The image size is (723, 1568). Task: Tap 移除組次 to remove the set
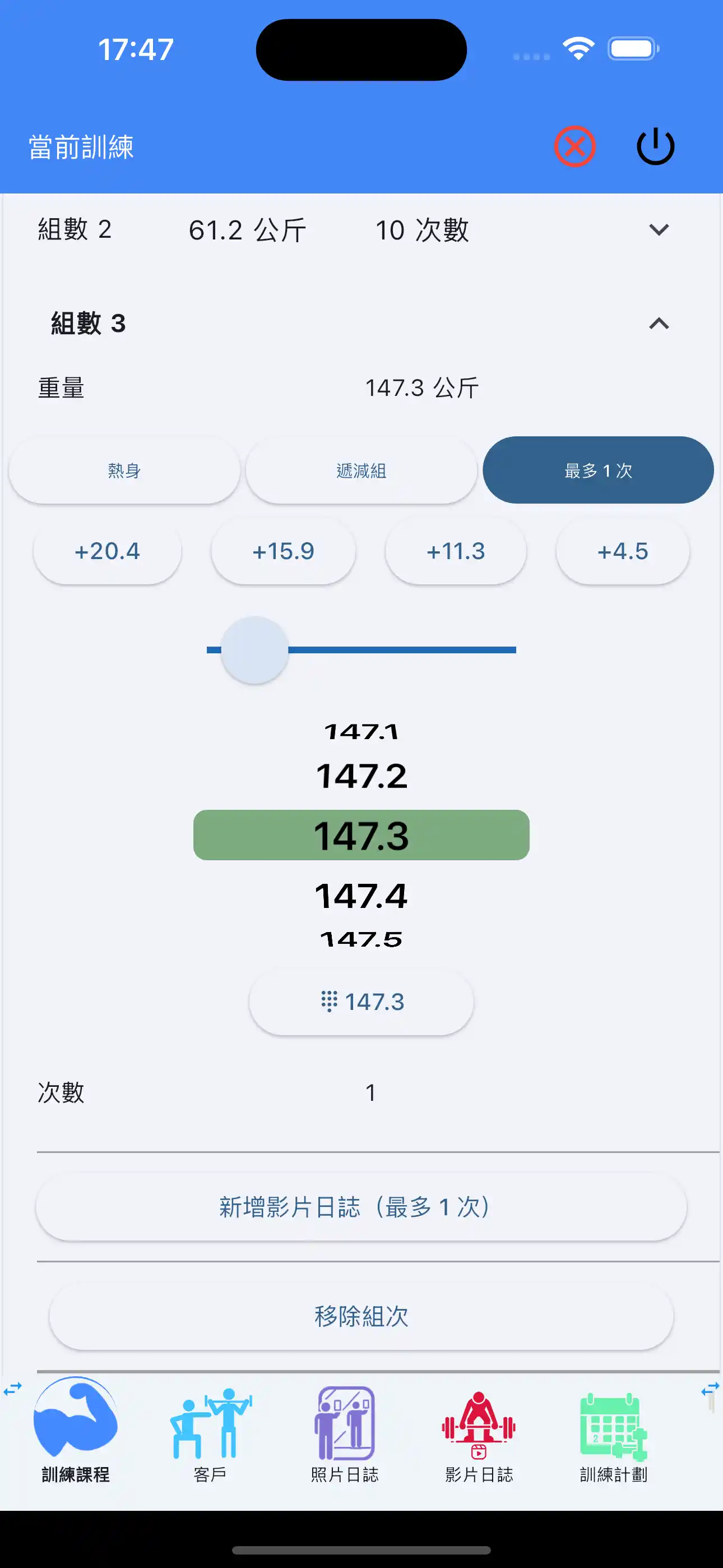(360, 1317)
